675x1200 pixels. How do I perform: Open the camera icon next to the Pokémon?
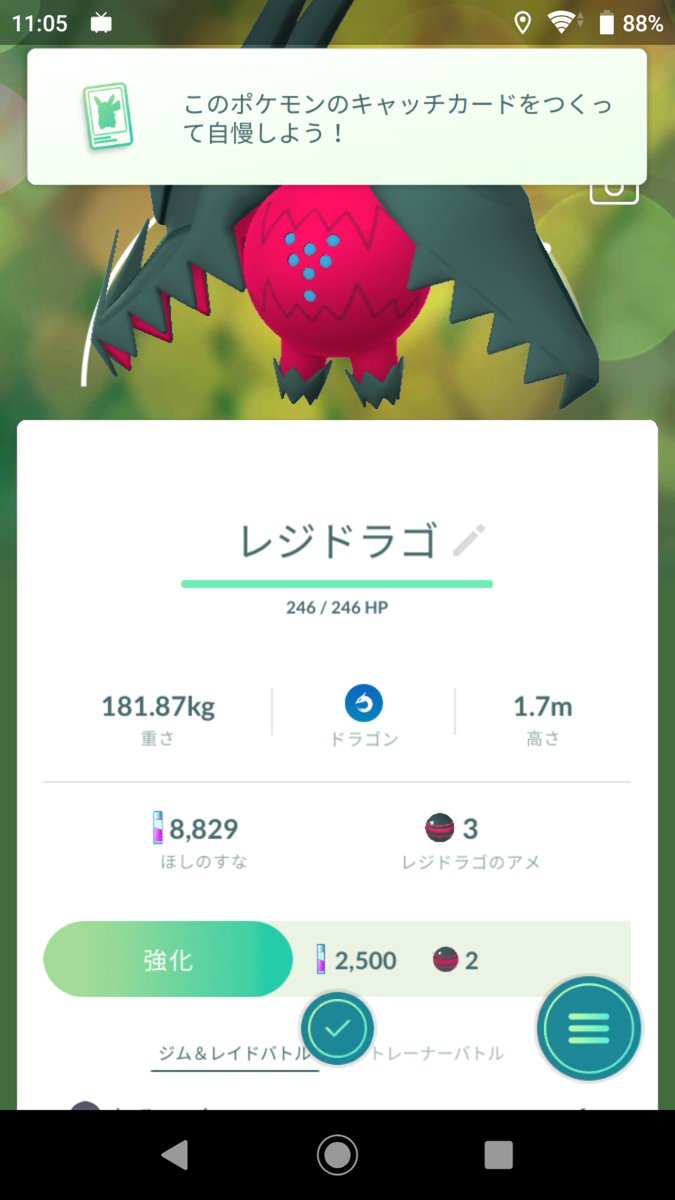[613, 190]
